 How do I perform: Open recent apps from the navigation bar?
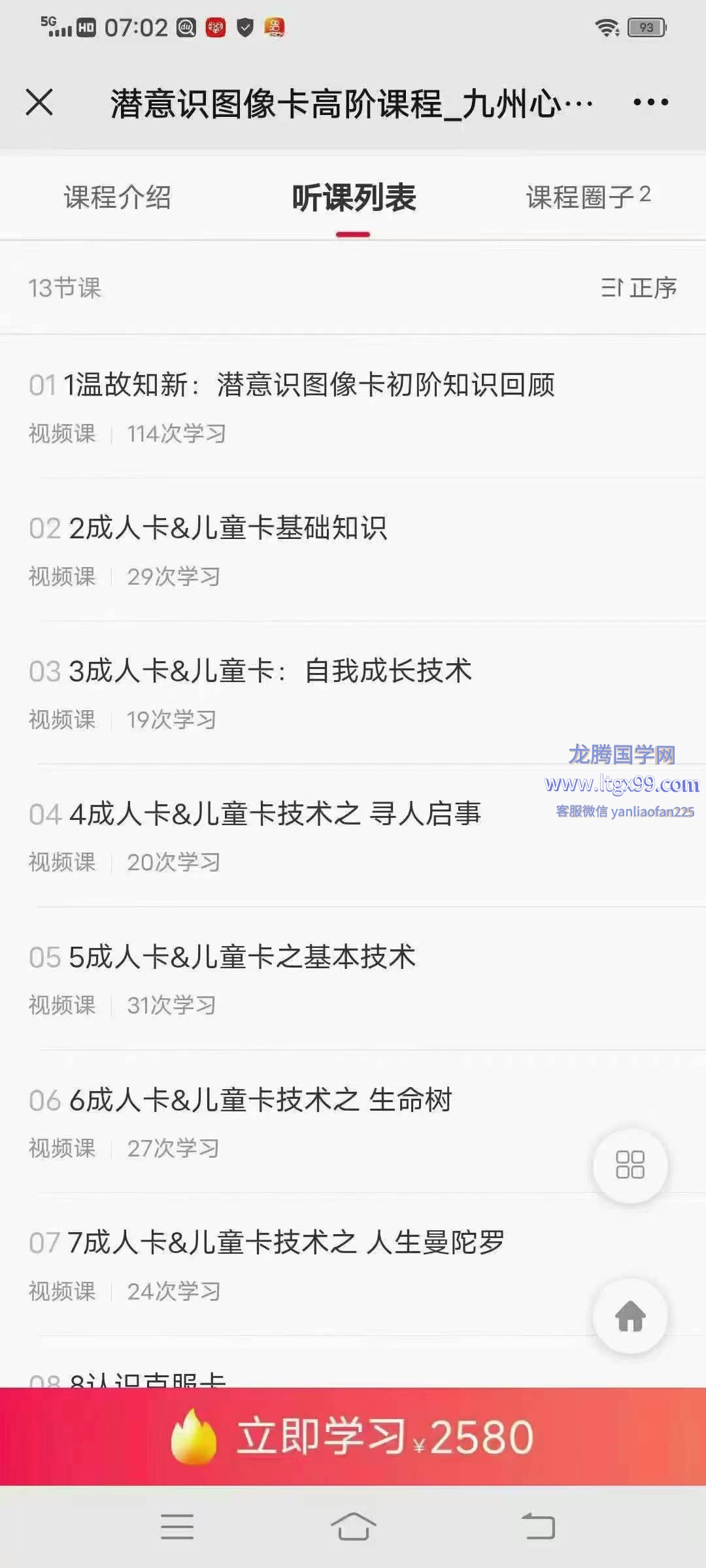tap(177, 1527)
